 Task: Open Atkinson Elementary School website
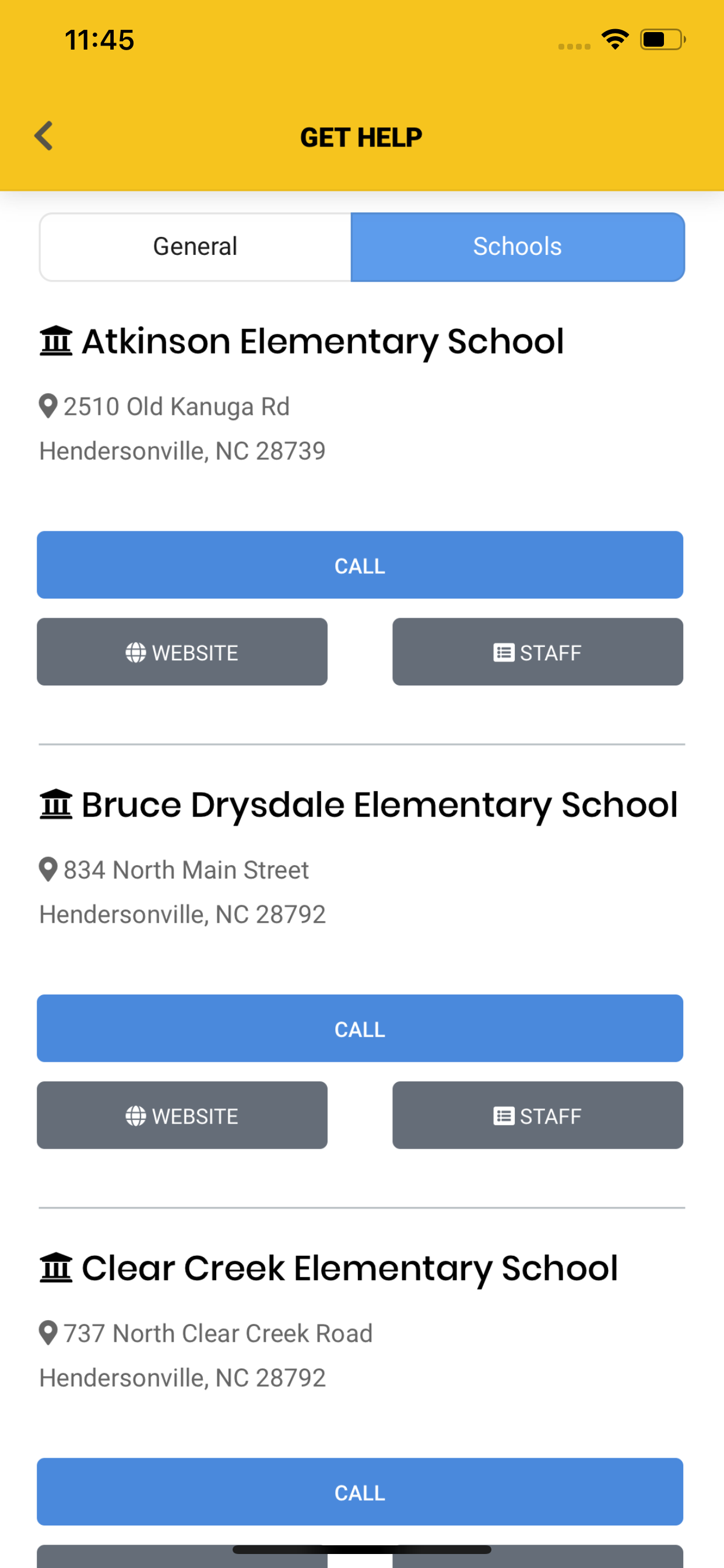182,652
